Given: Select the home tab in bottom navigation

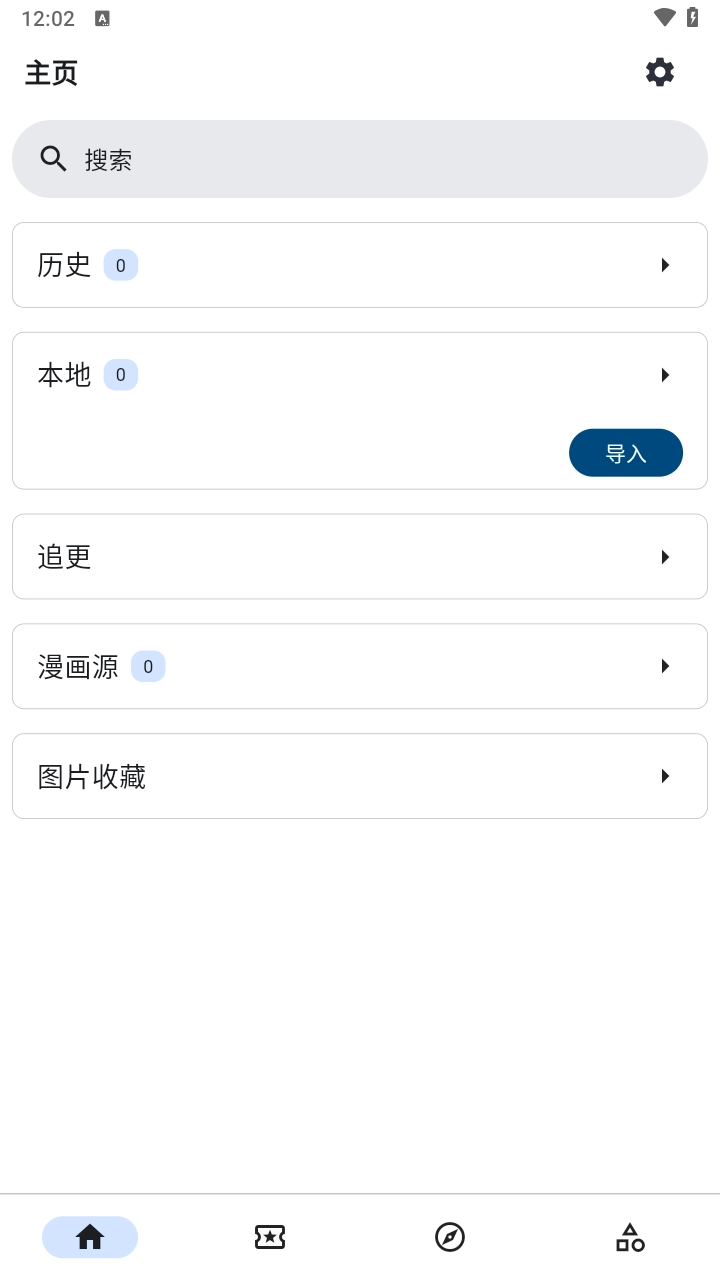Looking at the screenshot, I should [x=90, y=1237].
